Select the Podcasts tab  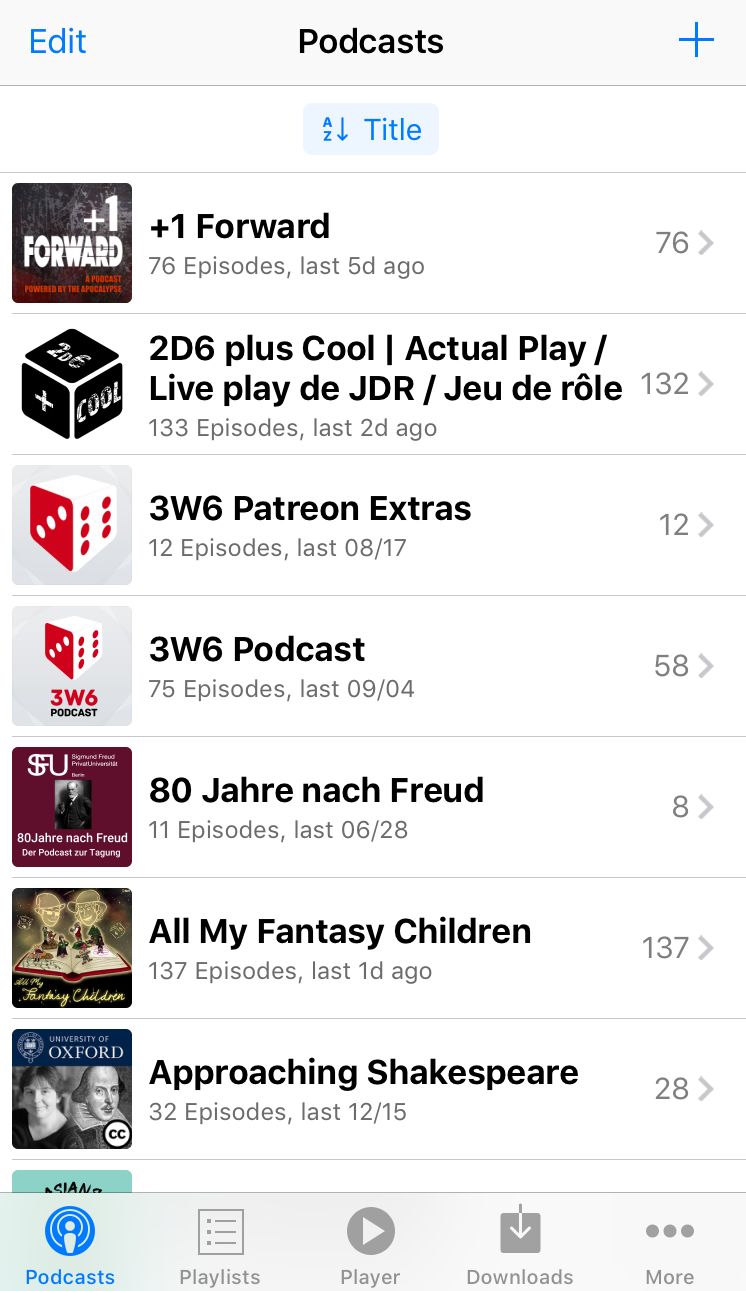[70, 1243]
